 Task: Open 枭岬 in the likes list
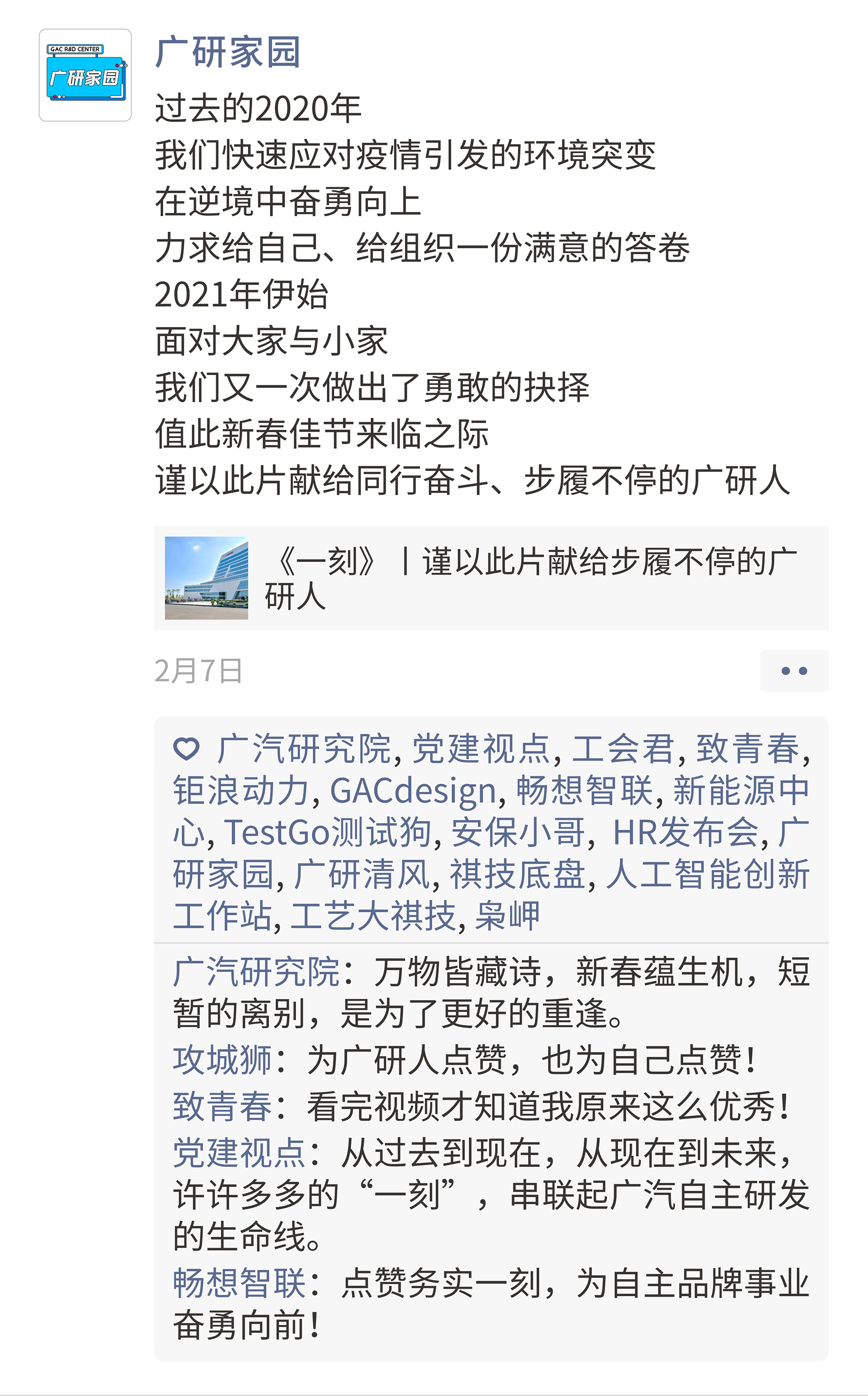pos(507,916)
